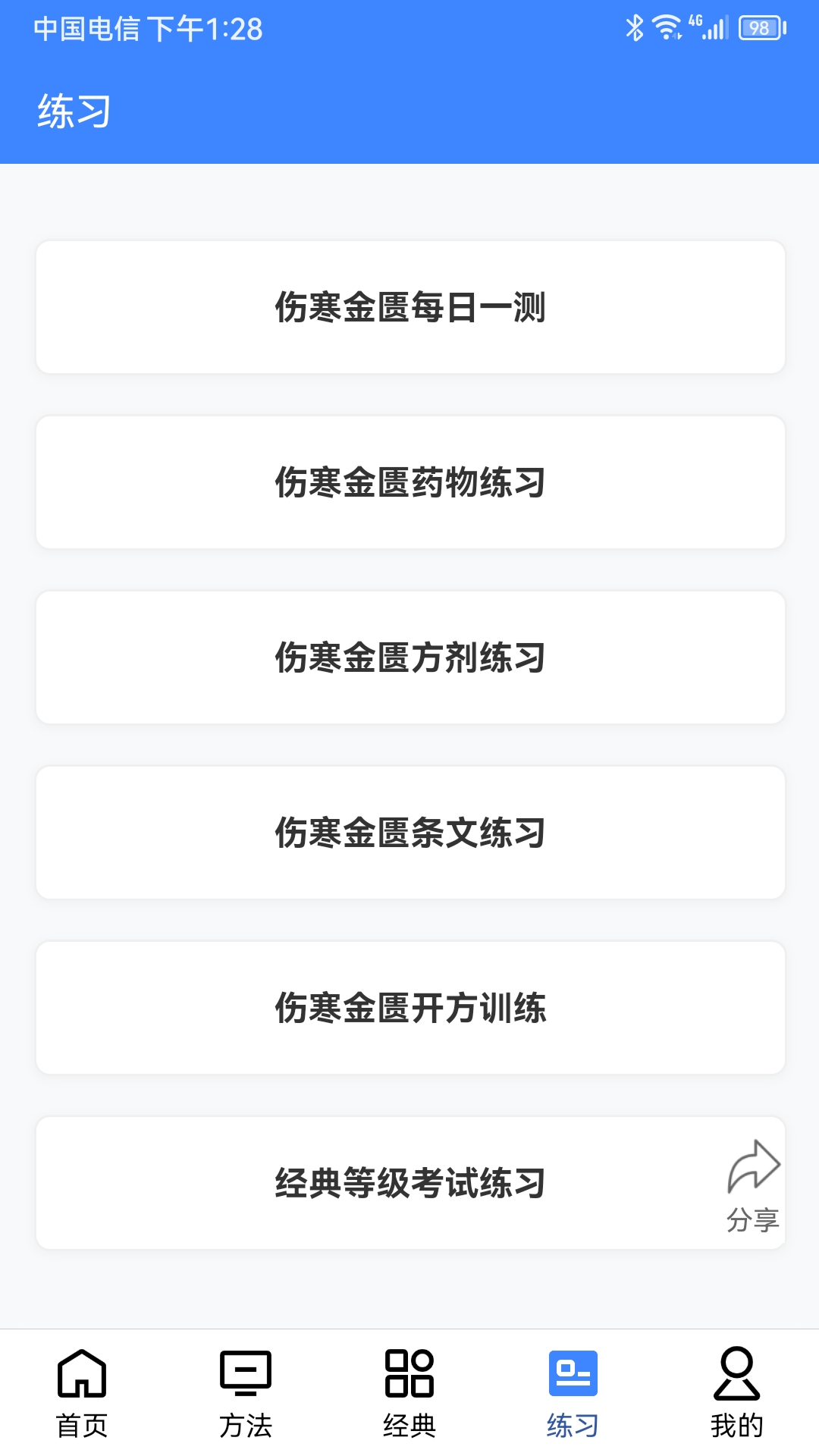Open 伤寒金匮药物练习 drug practice

click(x=409, y=482)
